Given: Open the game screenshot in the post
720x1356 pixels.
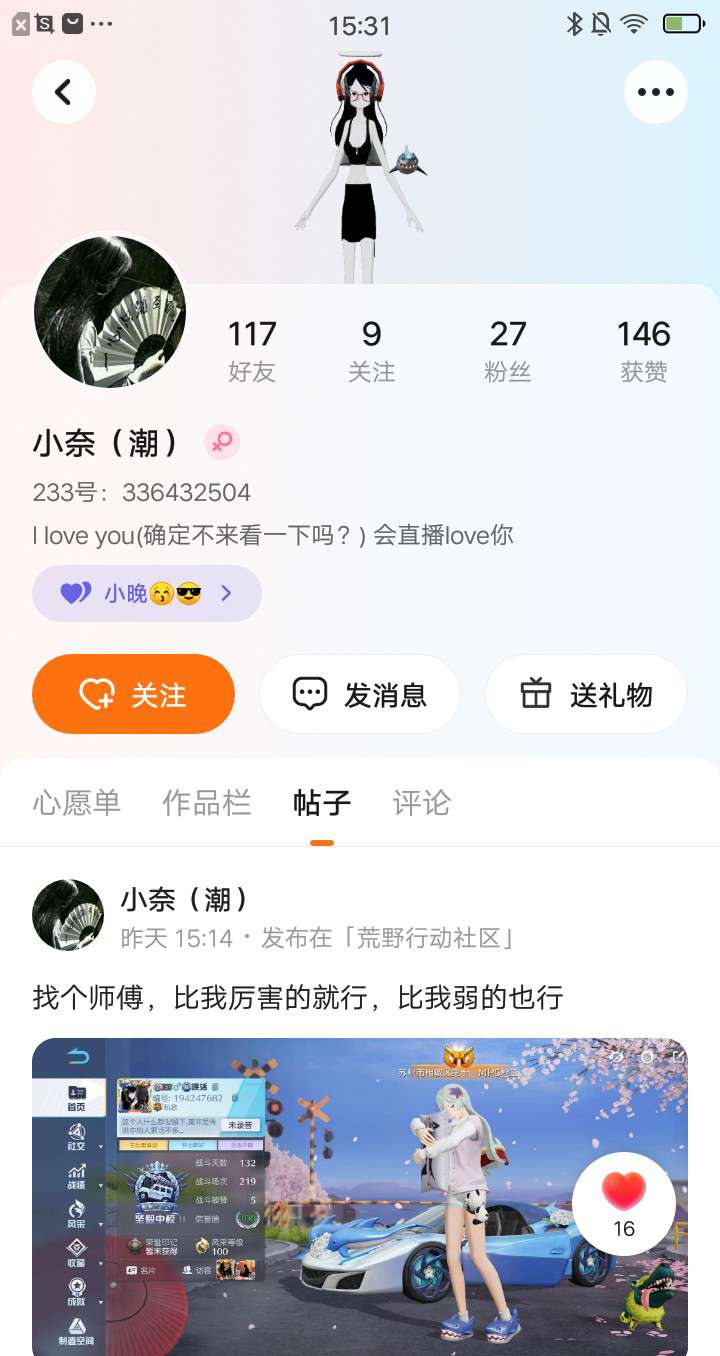Looking at the screenshot, I should click(330, 1195).
